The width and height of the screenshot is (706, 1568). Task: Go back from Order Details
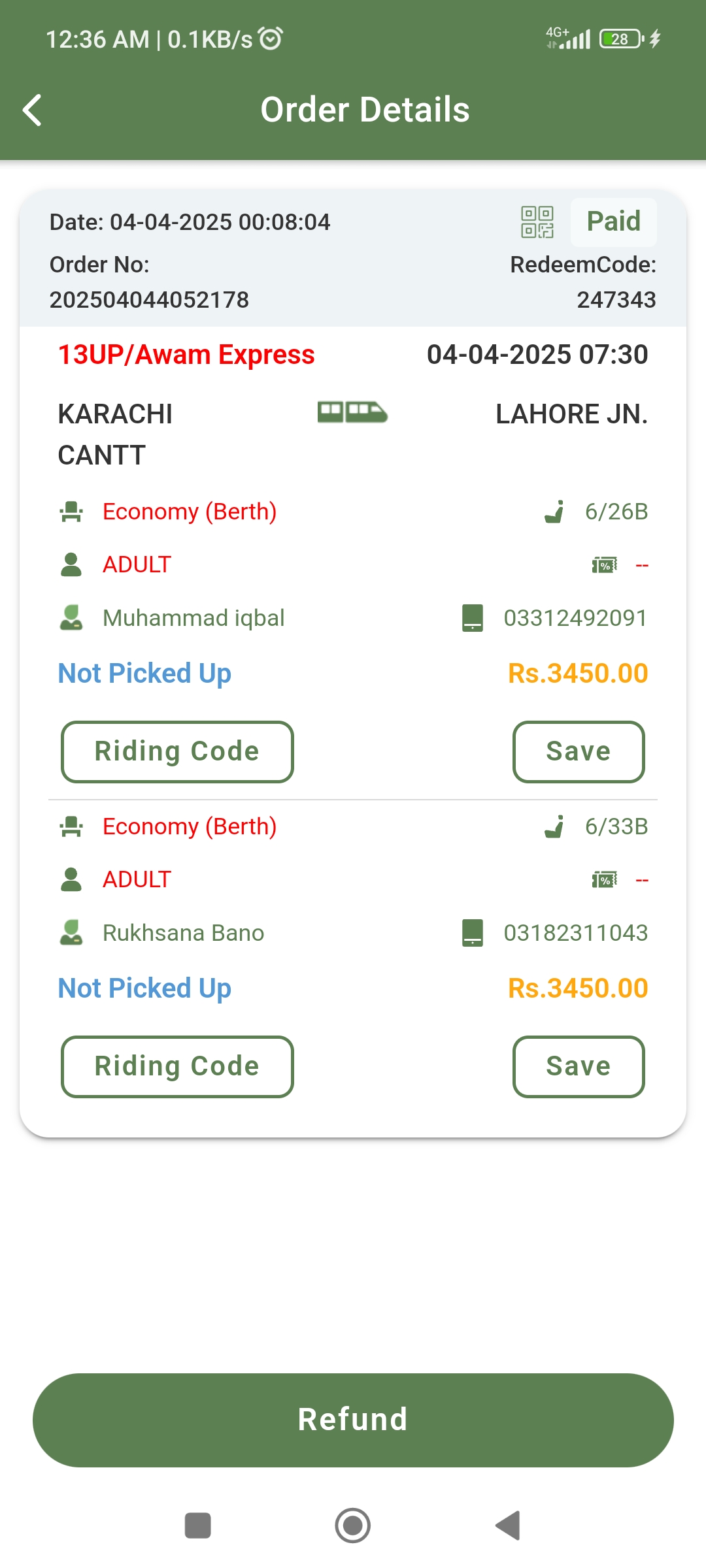[32, 110]
